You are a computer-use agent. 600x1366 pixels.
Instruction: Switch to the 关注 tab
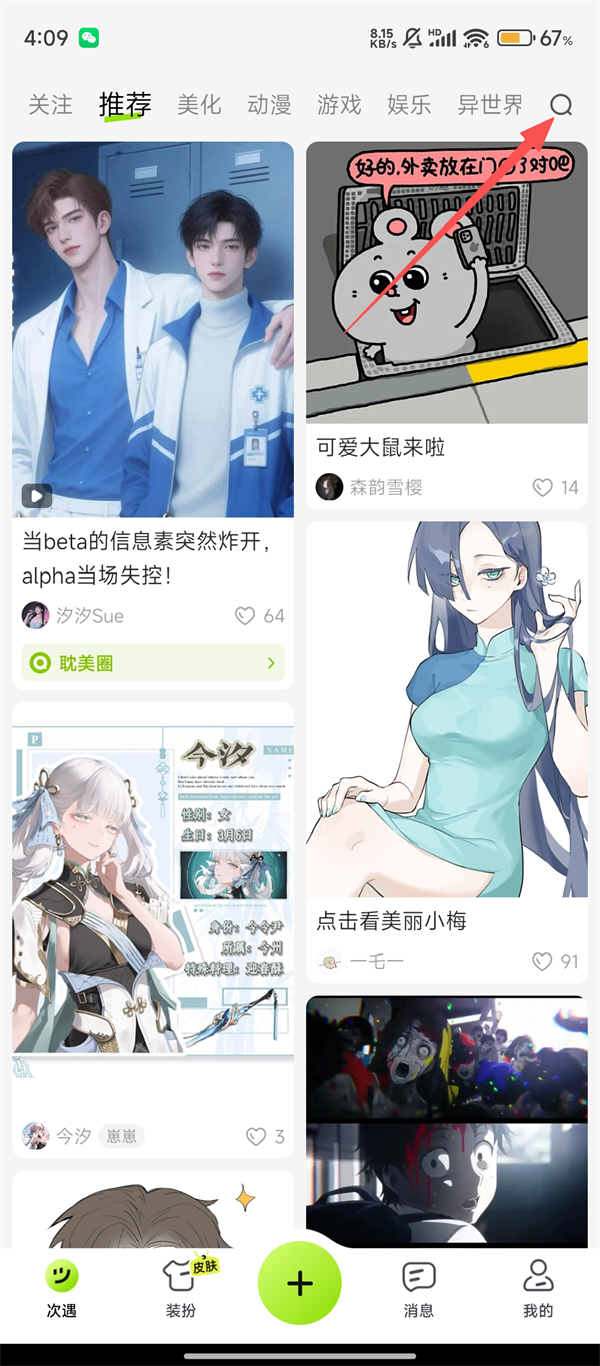pos(50,105)
